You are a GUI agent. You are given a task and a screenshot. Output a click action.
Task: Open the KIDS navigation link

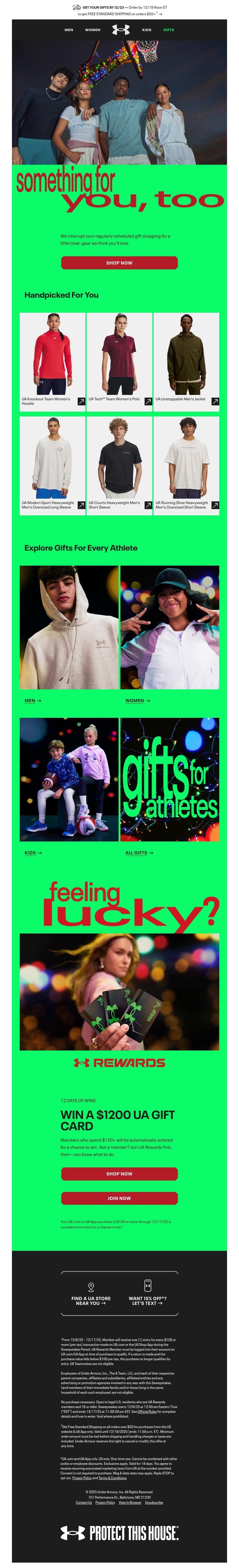click(147, 30)
